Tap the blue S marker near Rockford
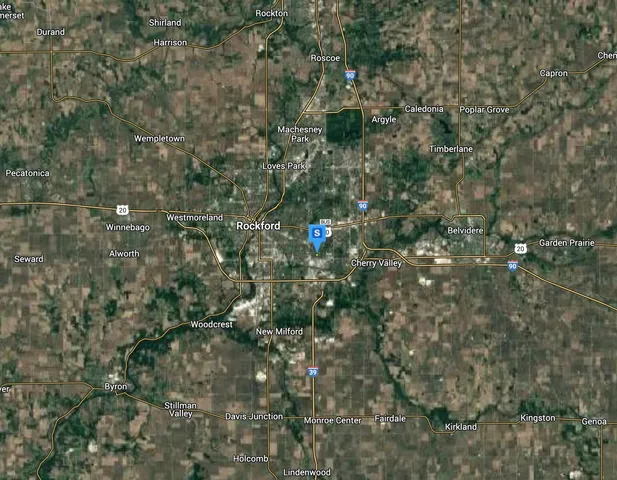Image resolution: width=617 pixels, height=480 pixels. pyautogui.click(x=317, y=236)
